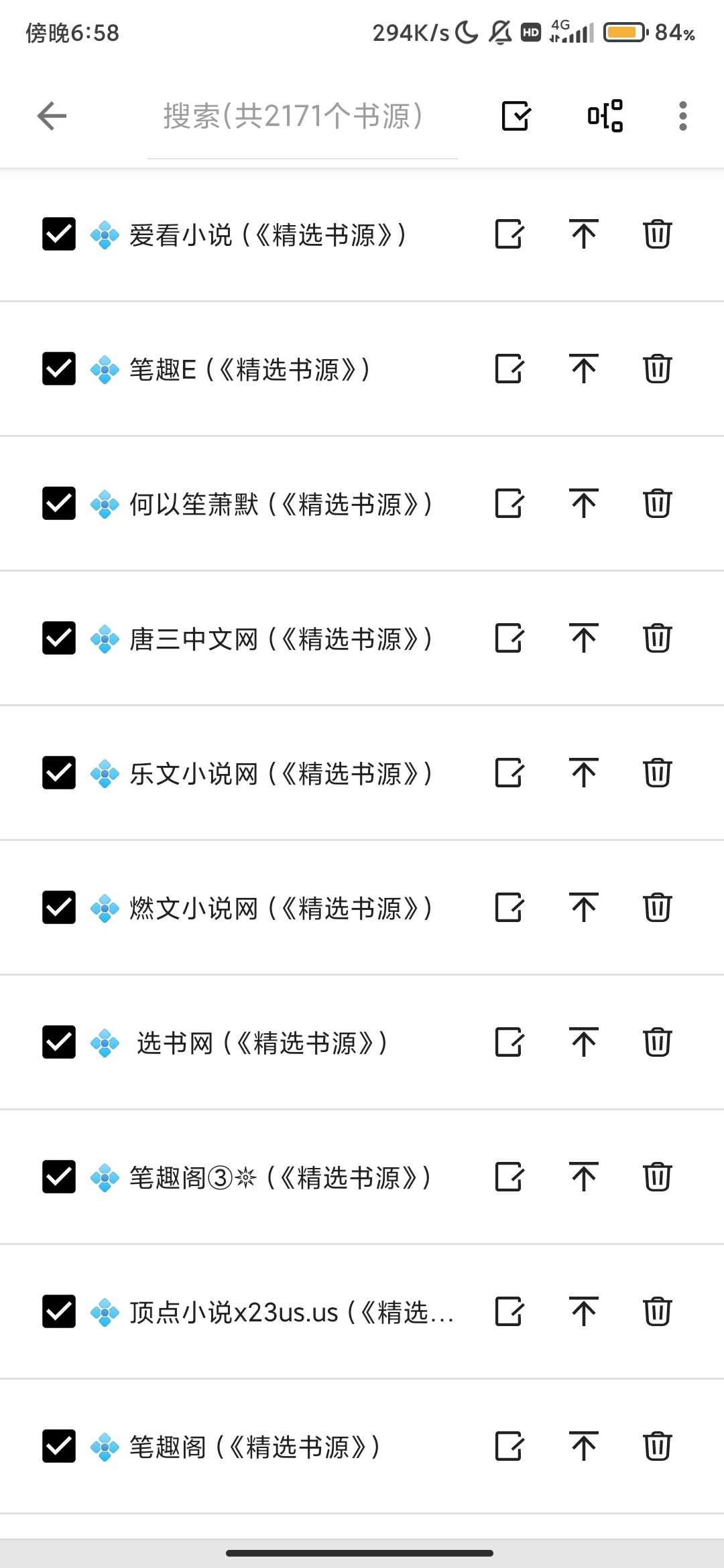Edit the 爱看小说 book source
The width and height of the screenshot is (724, 1568).
click(x=509, y=234)
